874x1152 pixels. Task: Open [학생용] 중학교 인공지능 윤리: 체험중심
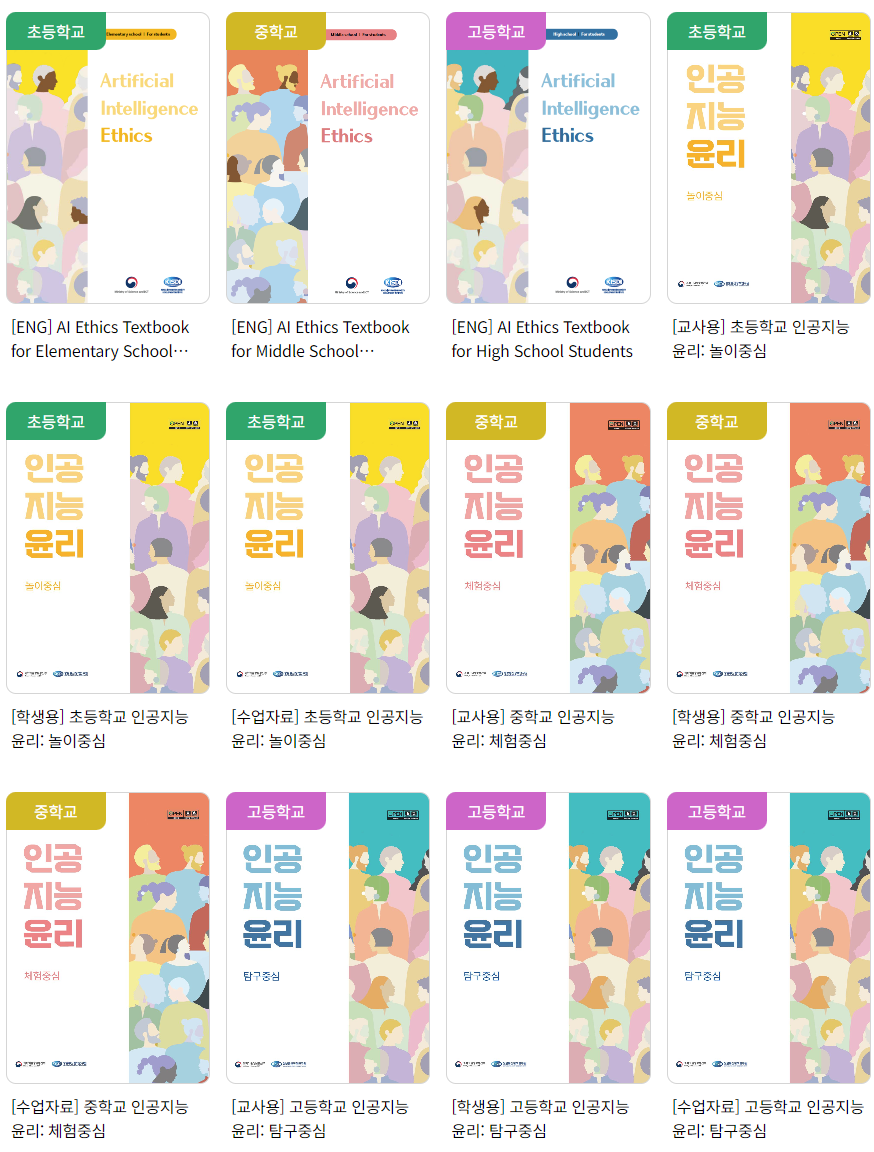tap(768, 548)
